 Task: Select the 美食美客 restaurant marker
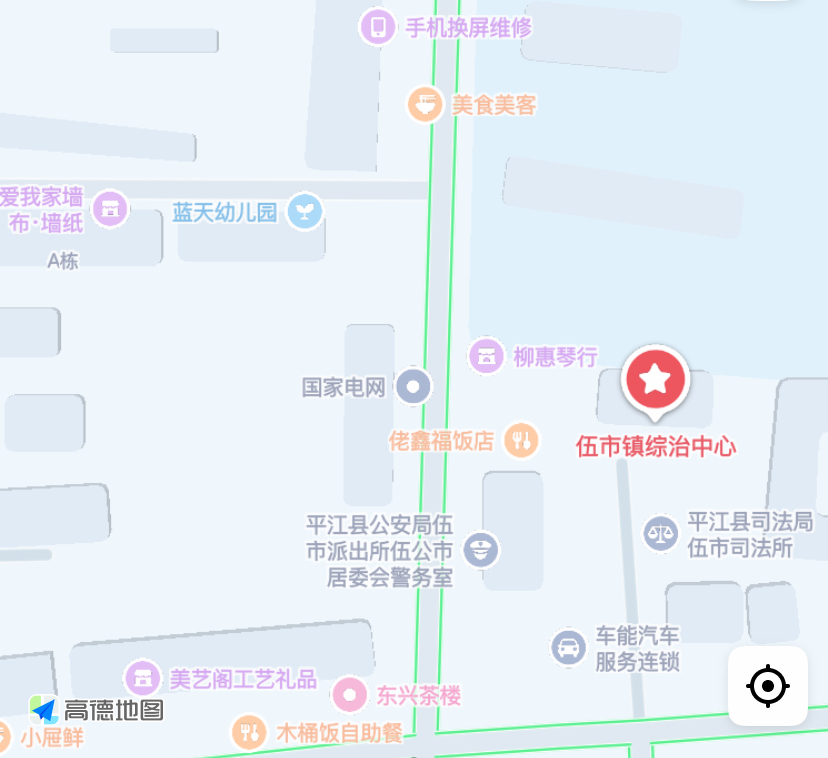click(x=425, y=104)
